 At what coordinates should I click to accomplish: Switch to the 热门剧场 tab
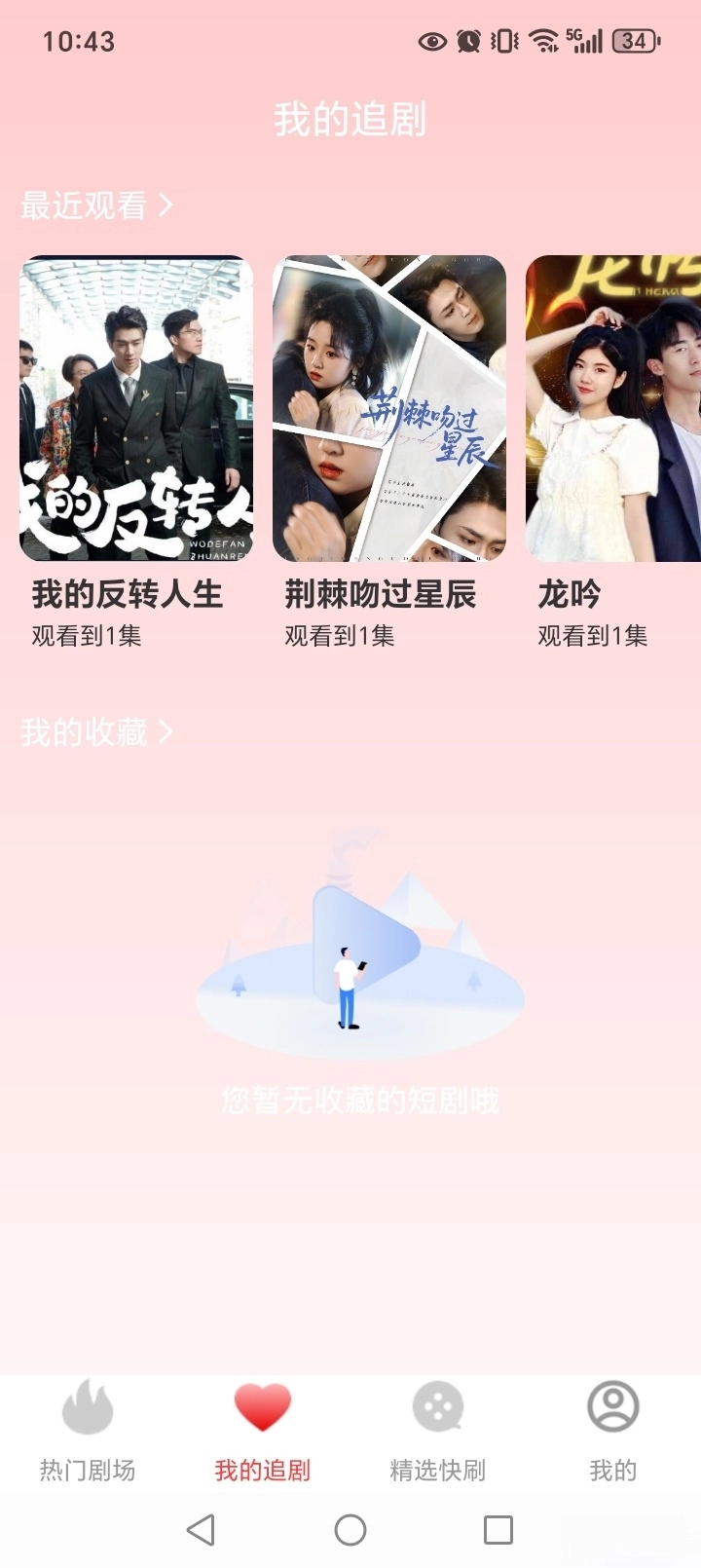(88, 1430)
